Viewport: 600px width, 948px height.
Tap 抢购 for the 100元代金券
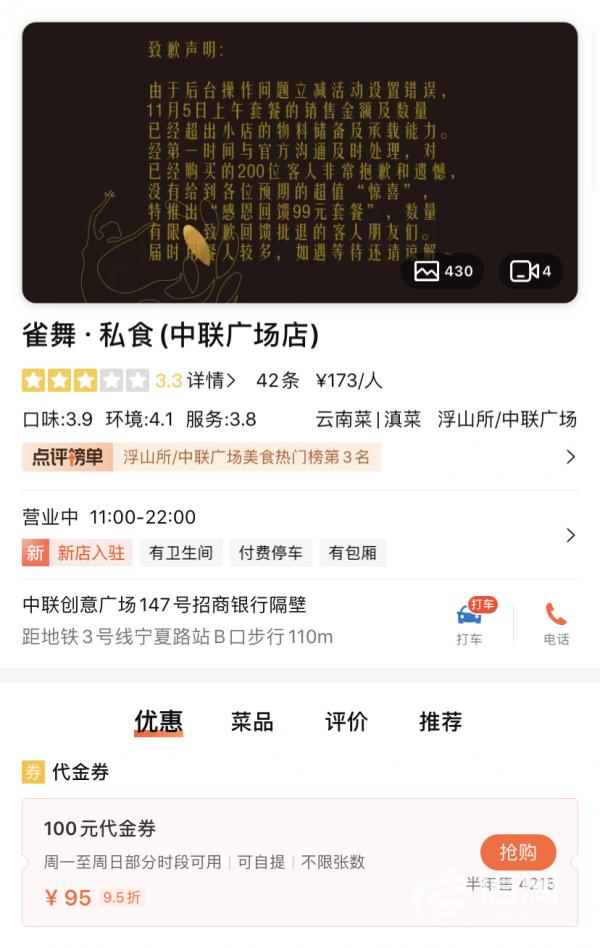[x=518, y=852]
